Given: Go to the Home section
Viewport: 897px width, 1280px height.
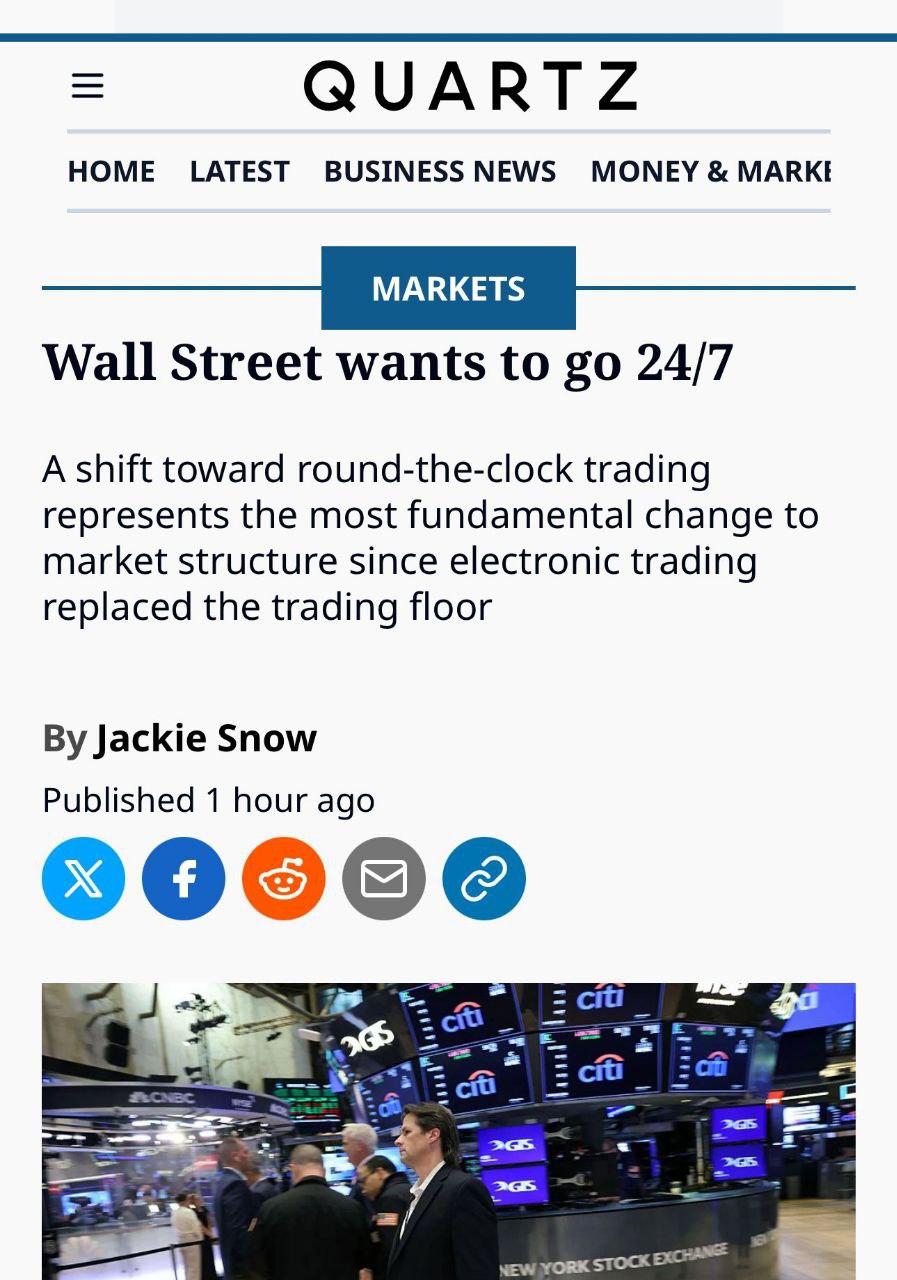Looking at the screenshot, I should (x=111, y=171).
